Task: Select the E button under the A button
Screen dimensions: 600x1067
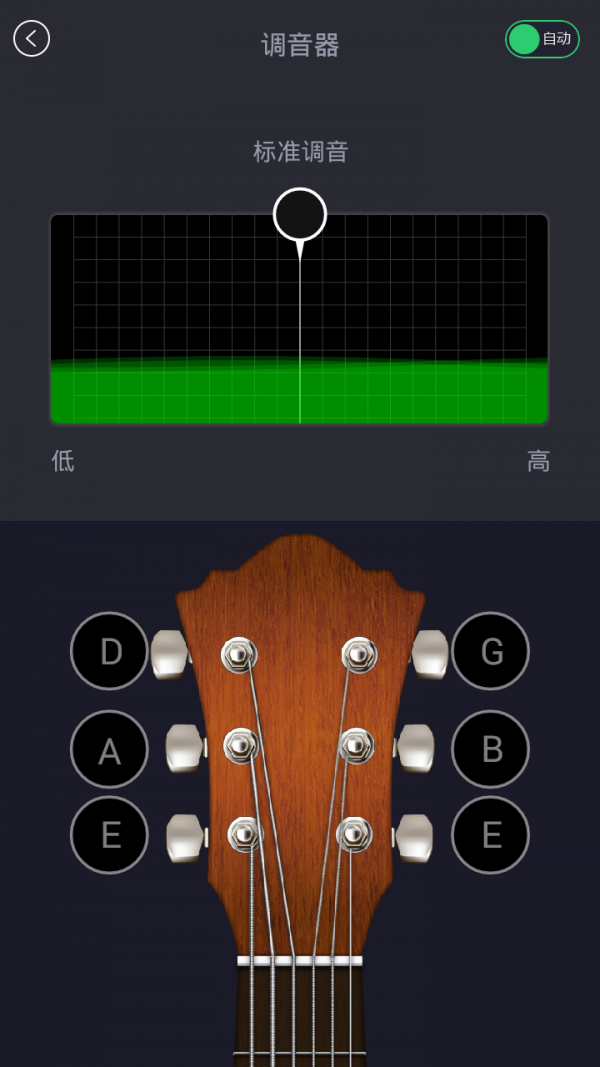Action: pos(109,835)
